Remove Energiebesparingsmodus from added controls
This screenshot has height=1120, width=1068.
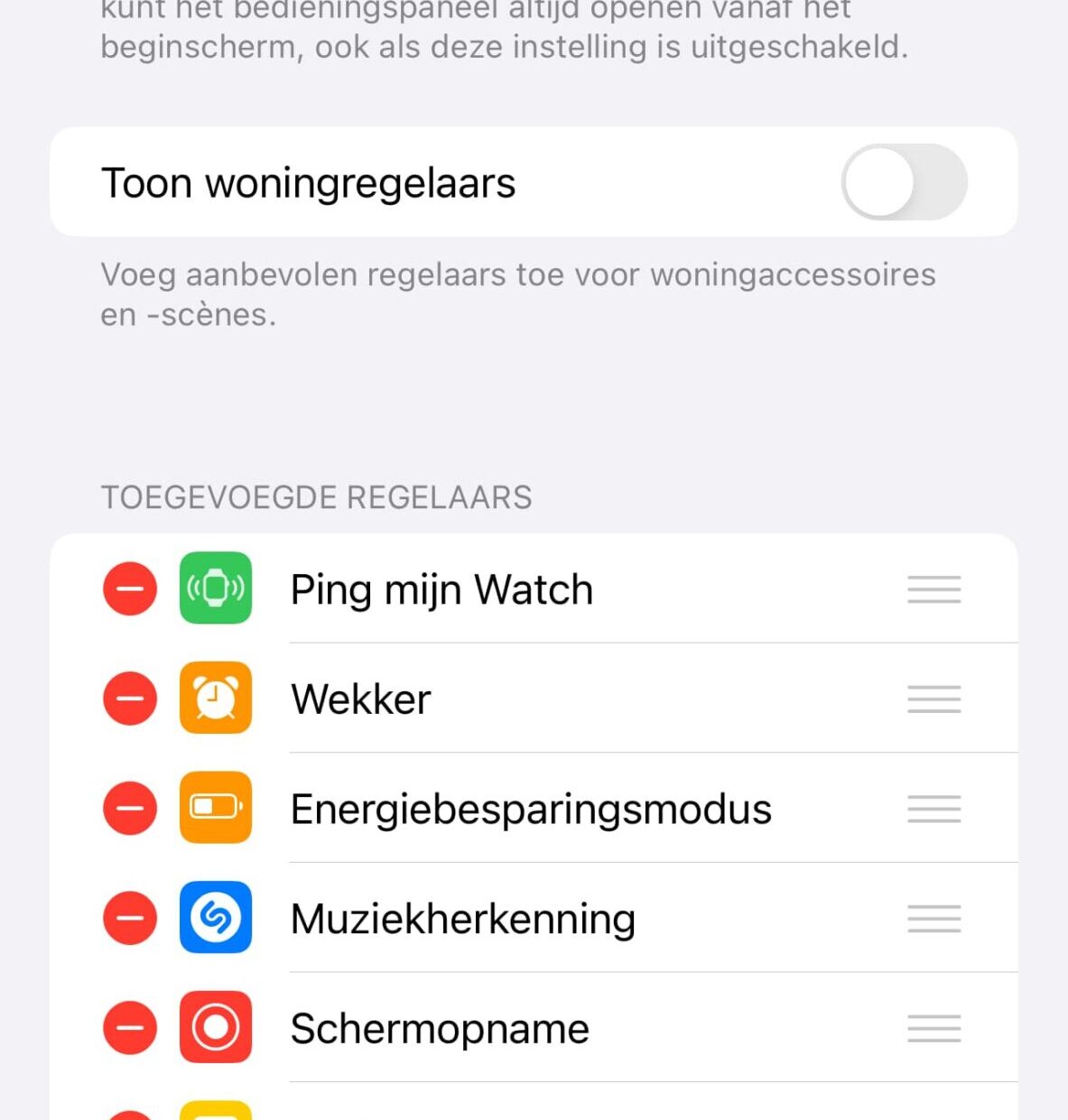point(130,808)
